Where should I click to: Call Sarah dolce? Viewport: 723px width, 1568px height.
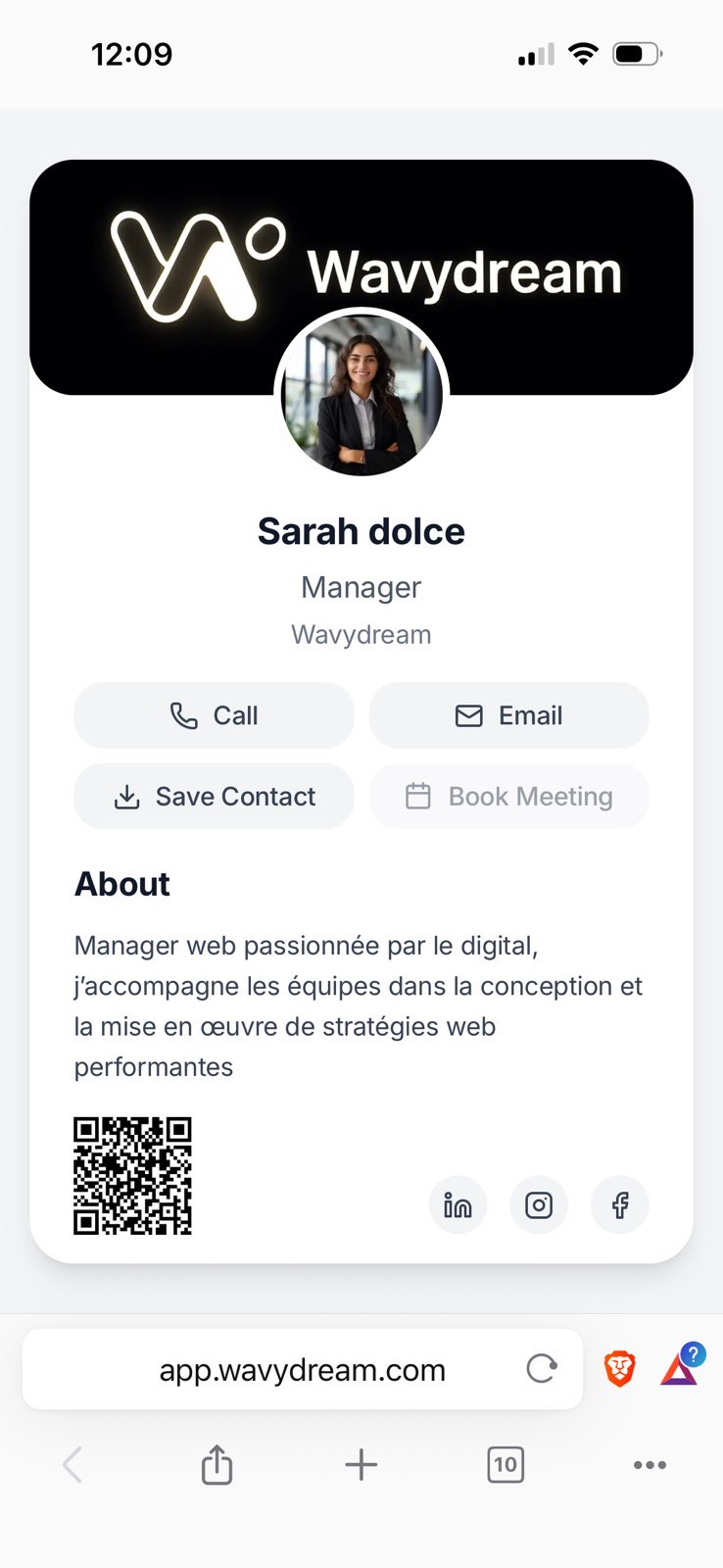point(214,715)
